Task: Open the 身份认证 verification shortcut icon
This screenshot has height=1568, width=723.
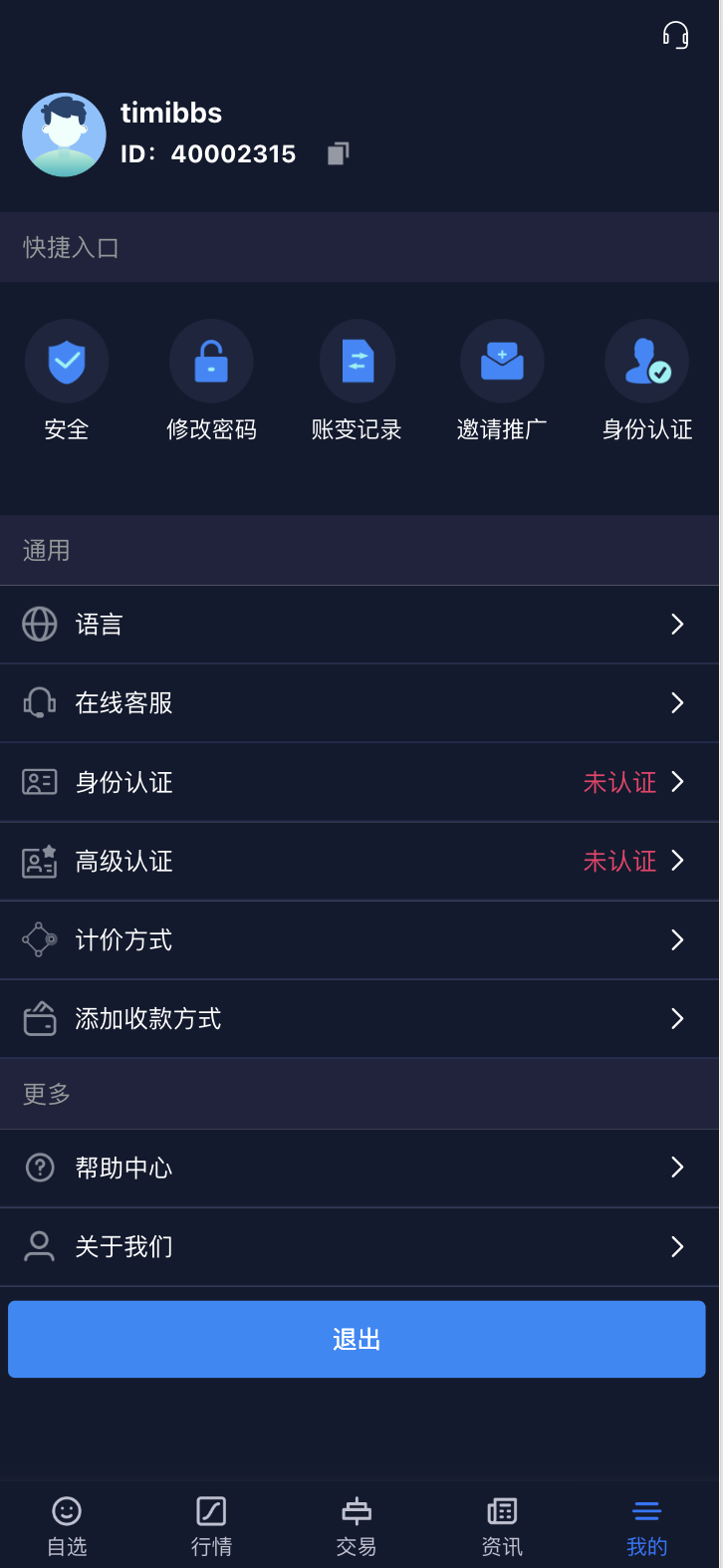Action: (x=646, y=361)
